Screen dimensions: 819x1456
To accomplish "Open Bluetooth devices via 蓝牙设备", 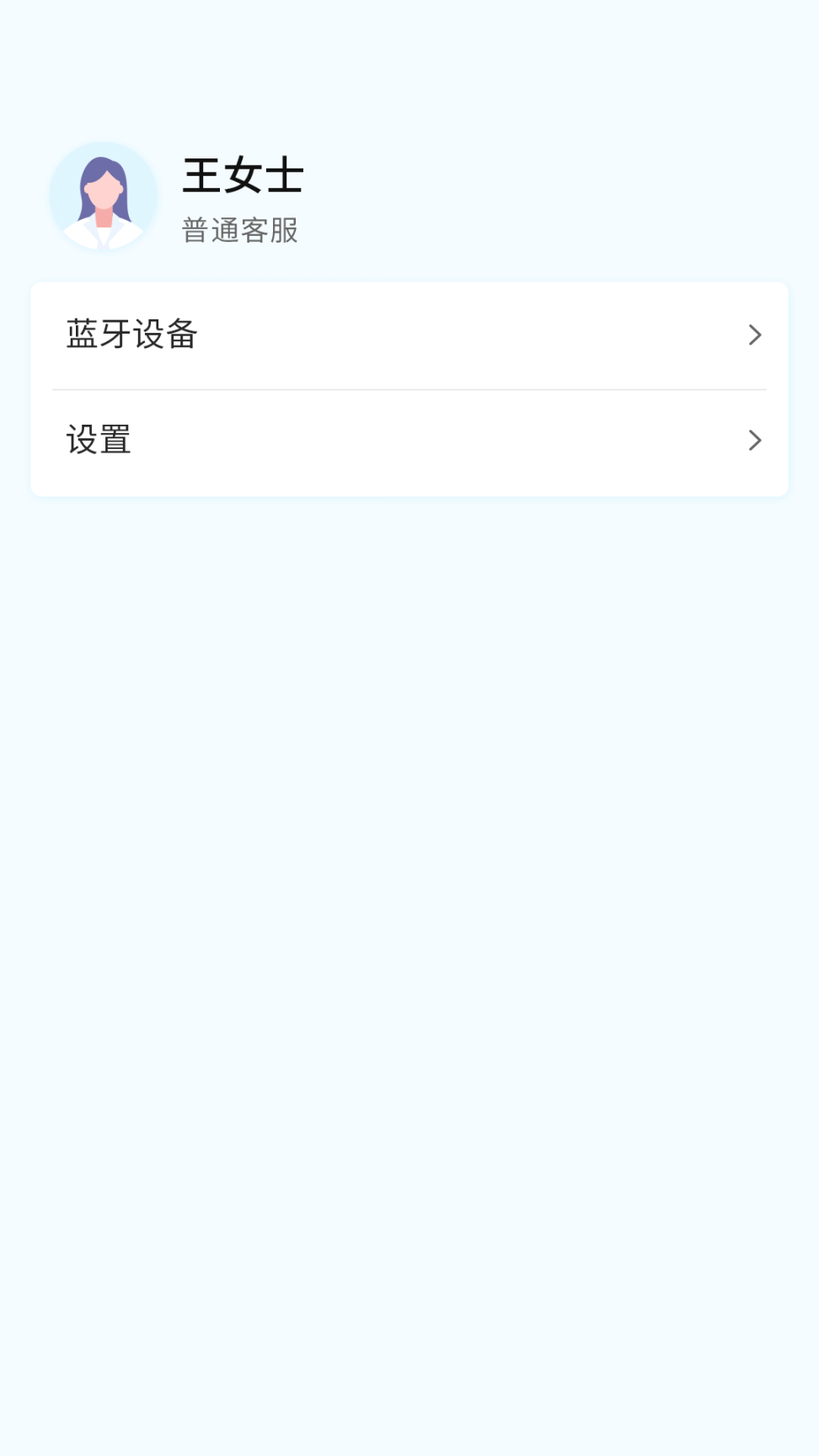I will tap(409, 335).
